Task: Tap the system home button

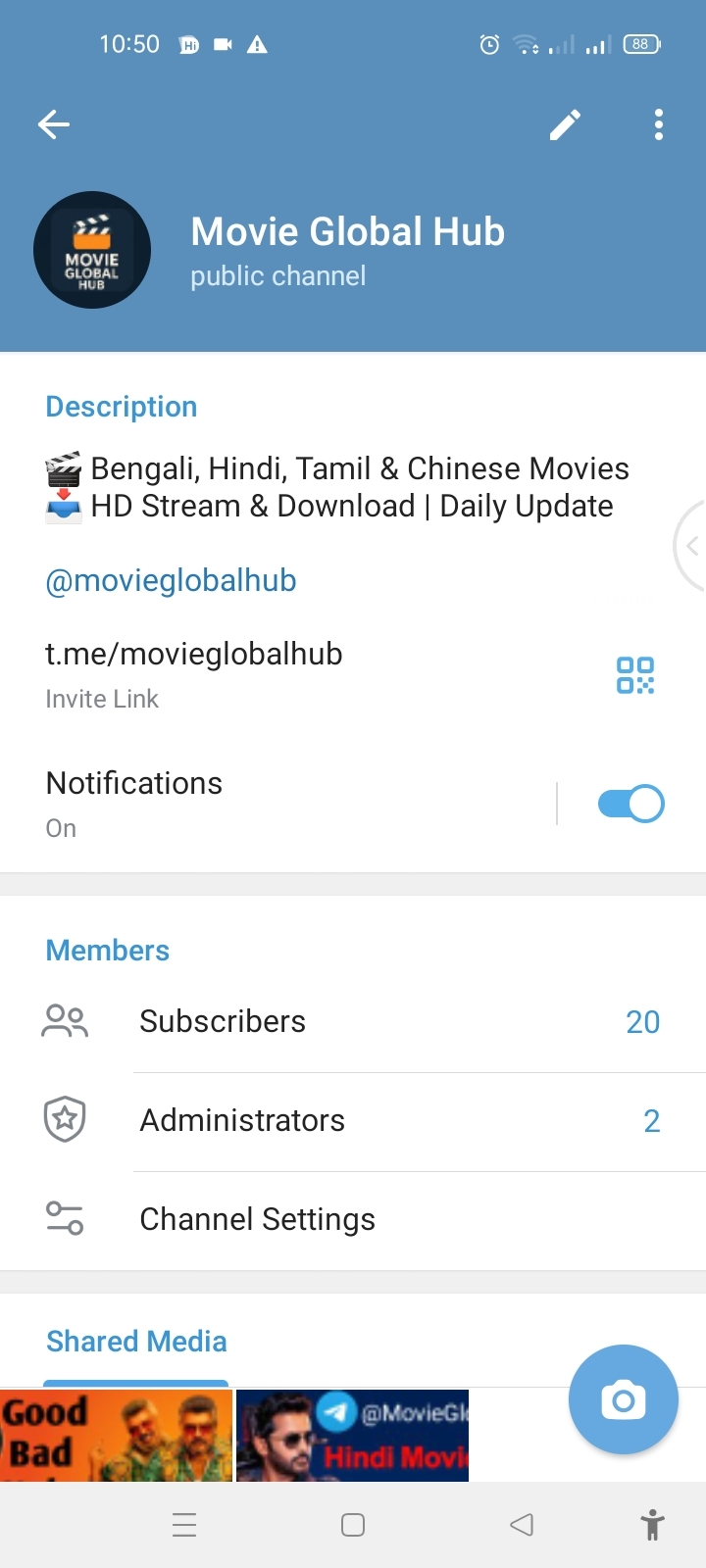Action: 353,1525
